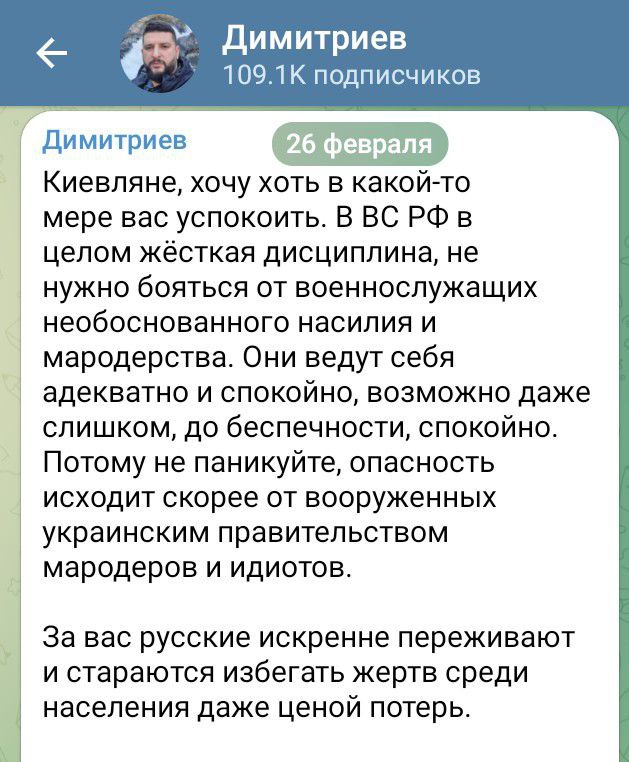Open the Димитриев channel info from the title

314,39
